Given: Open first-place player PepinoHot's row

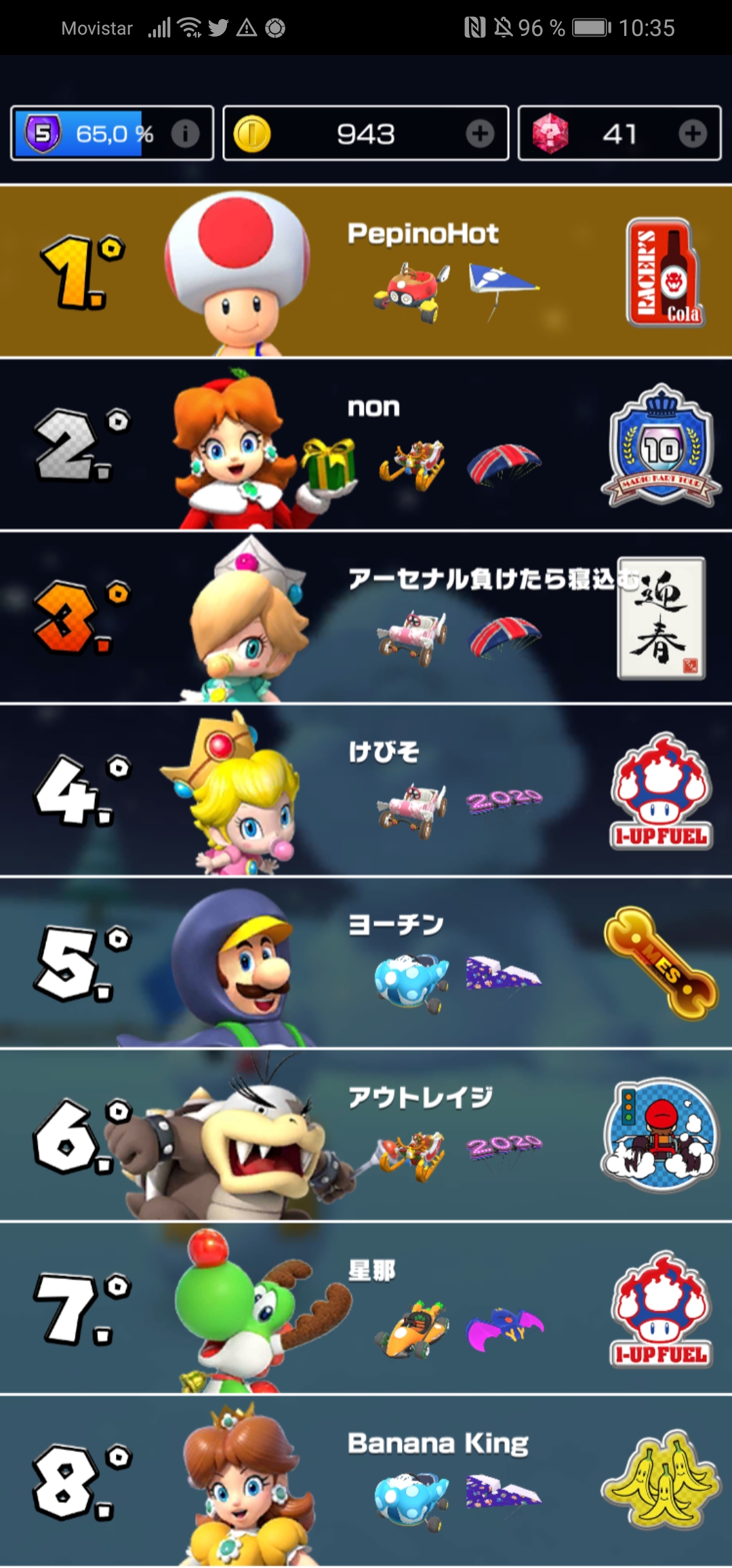Looking at the screenshot, I should tap(366, 271).
